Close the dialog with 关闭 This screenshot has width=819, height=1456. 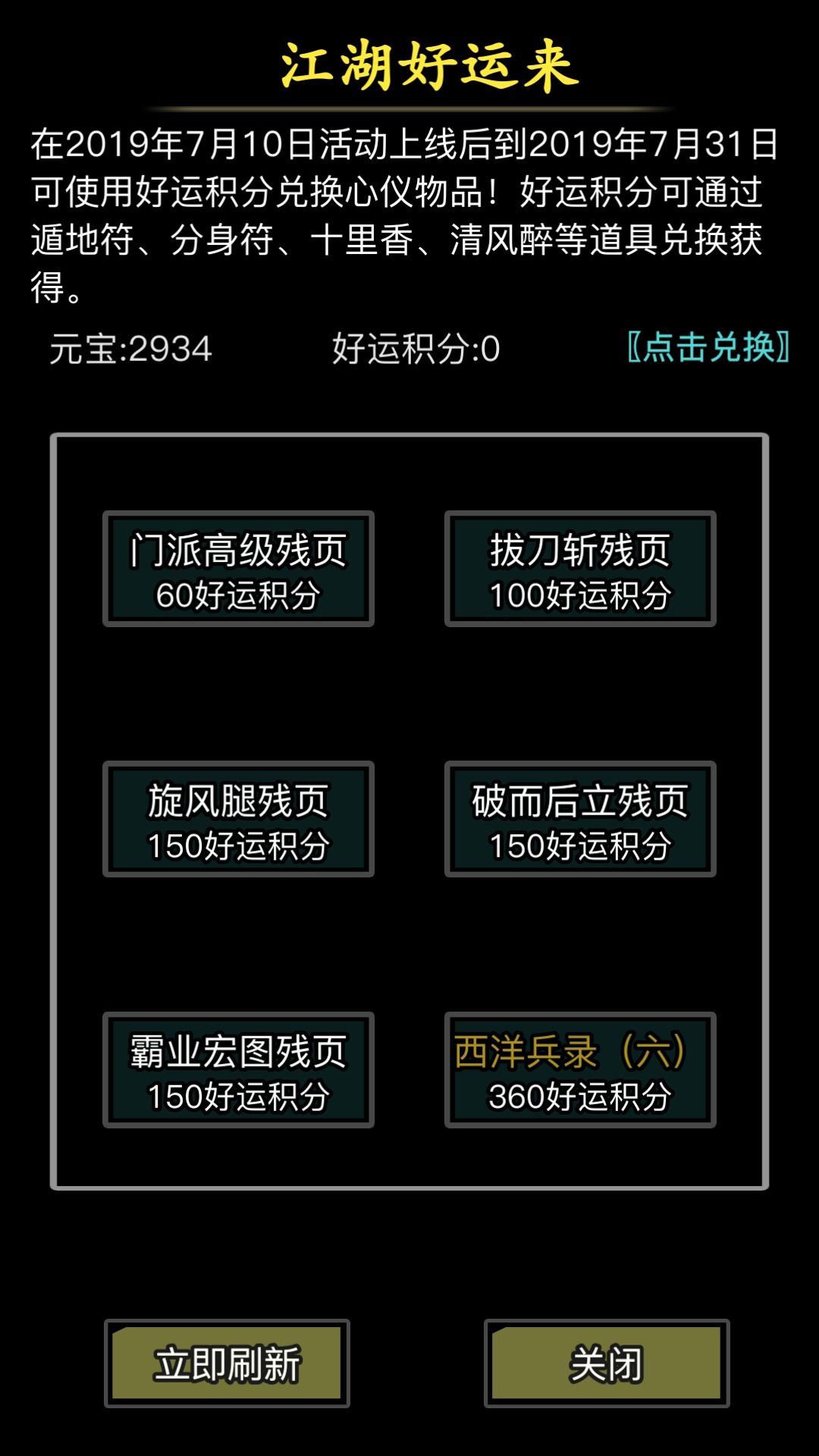point(607,1363)
